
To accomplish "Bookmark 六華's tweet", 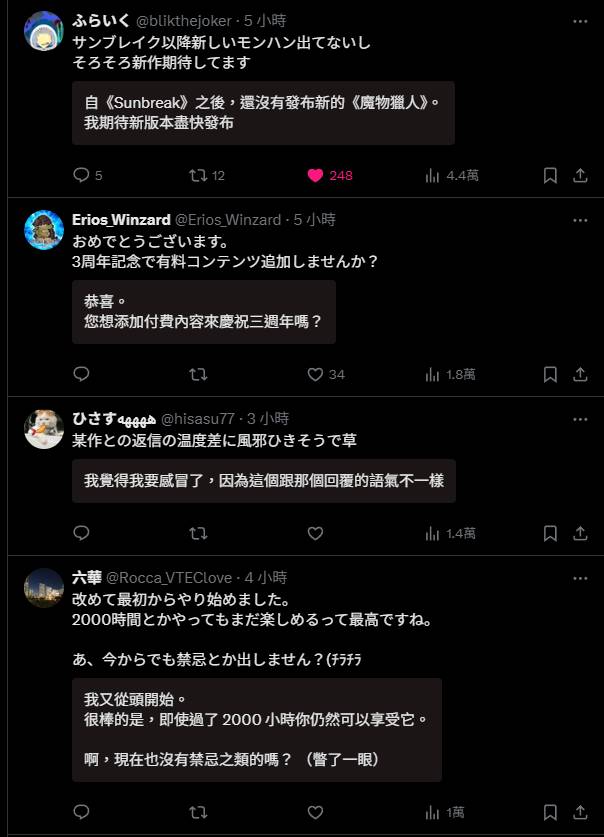I will pyautogui.click(x=550, y=812).
